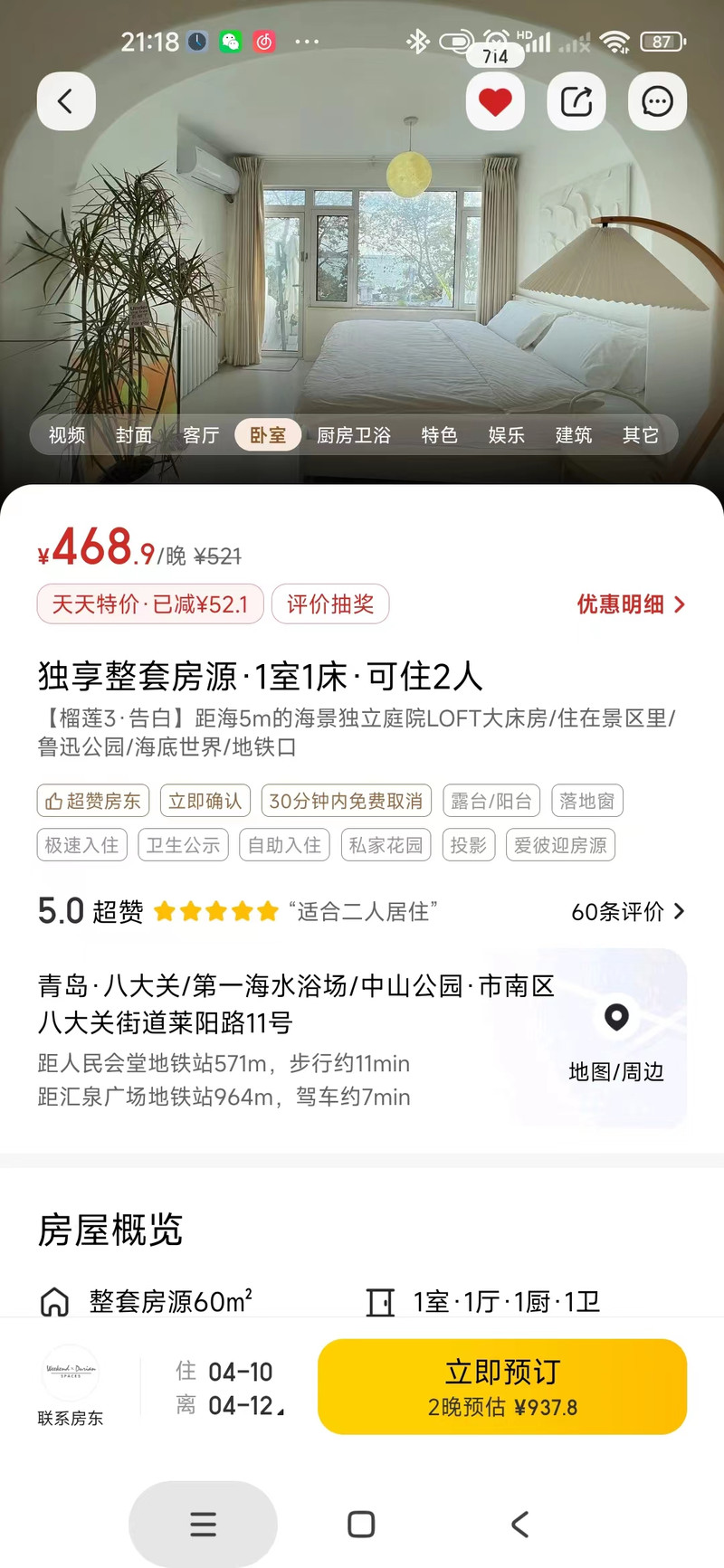Tap 立即预订 to book now
The image size is (724, 1568).
pyautogui.click(x=502, y=1386)
